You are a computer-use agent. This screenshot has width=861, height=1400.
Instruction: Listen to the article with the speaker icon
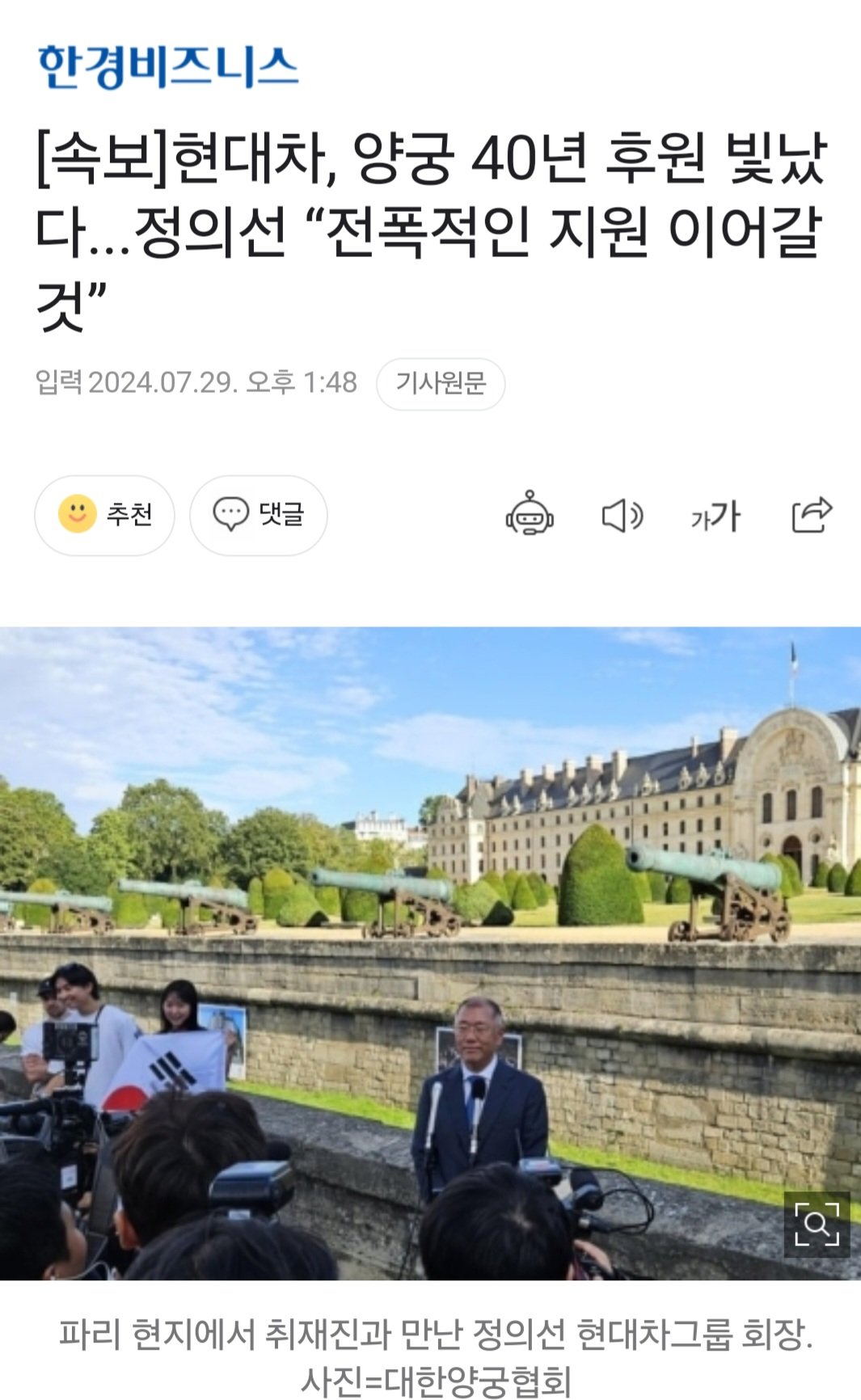click(622, 515)
